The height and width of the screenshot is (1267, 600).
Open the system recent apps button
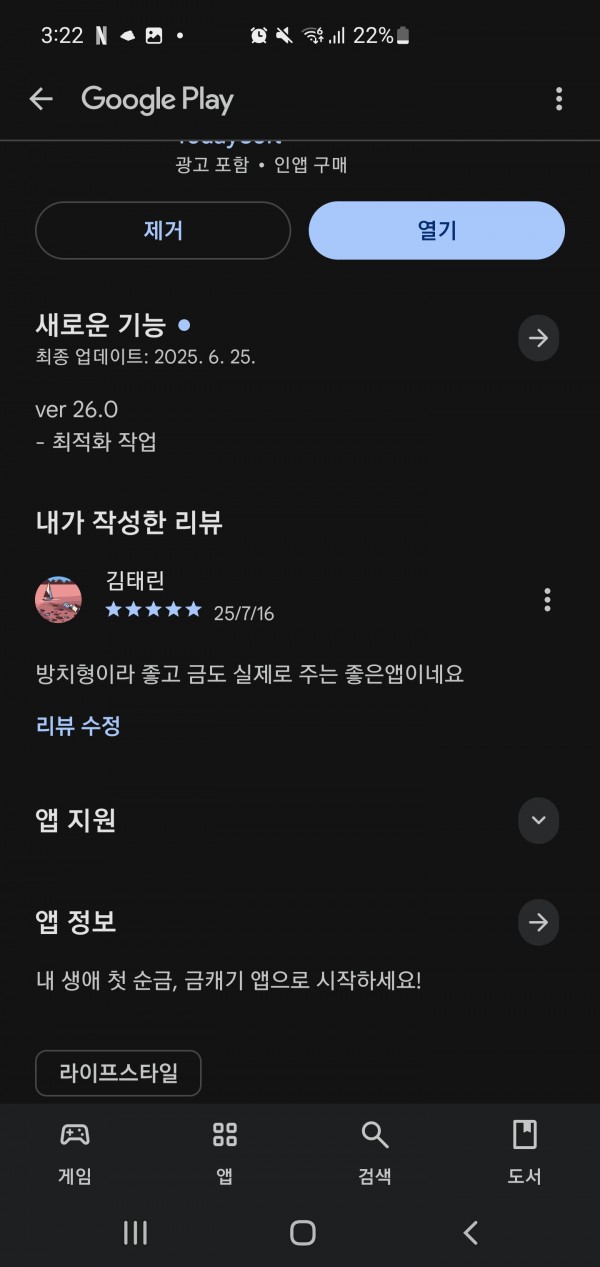point(135,1233)
